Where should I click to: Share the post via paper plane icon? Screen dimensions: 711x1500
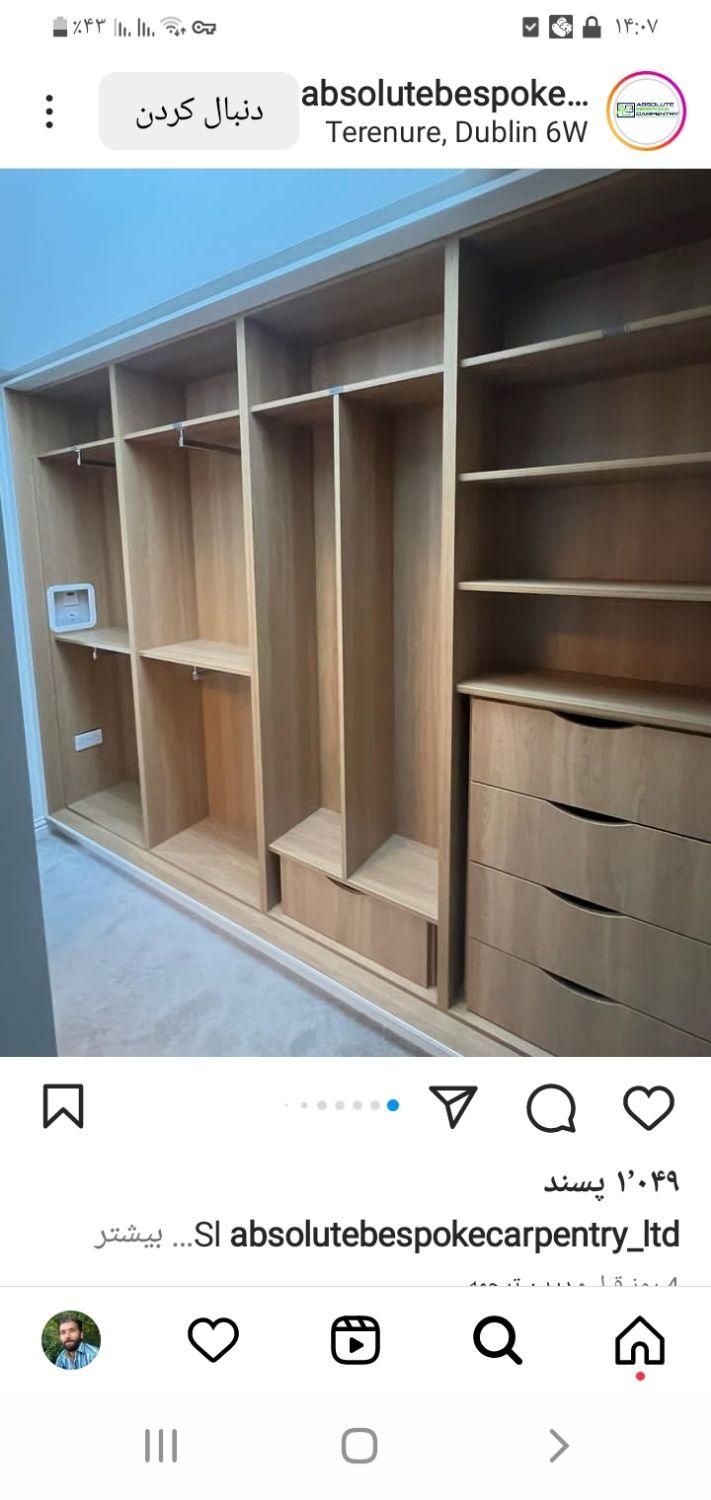pos(453,1107)
